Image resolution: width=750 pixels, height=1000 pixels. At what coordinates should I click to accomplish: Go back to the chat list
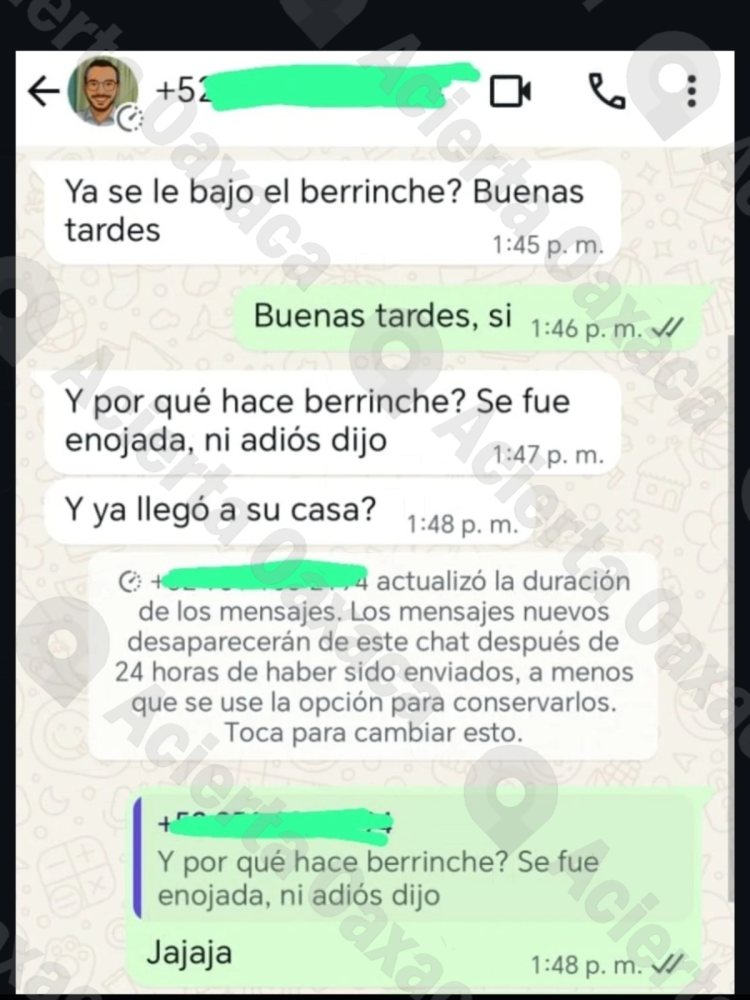(42, 92)
